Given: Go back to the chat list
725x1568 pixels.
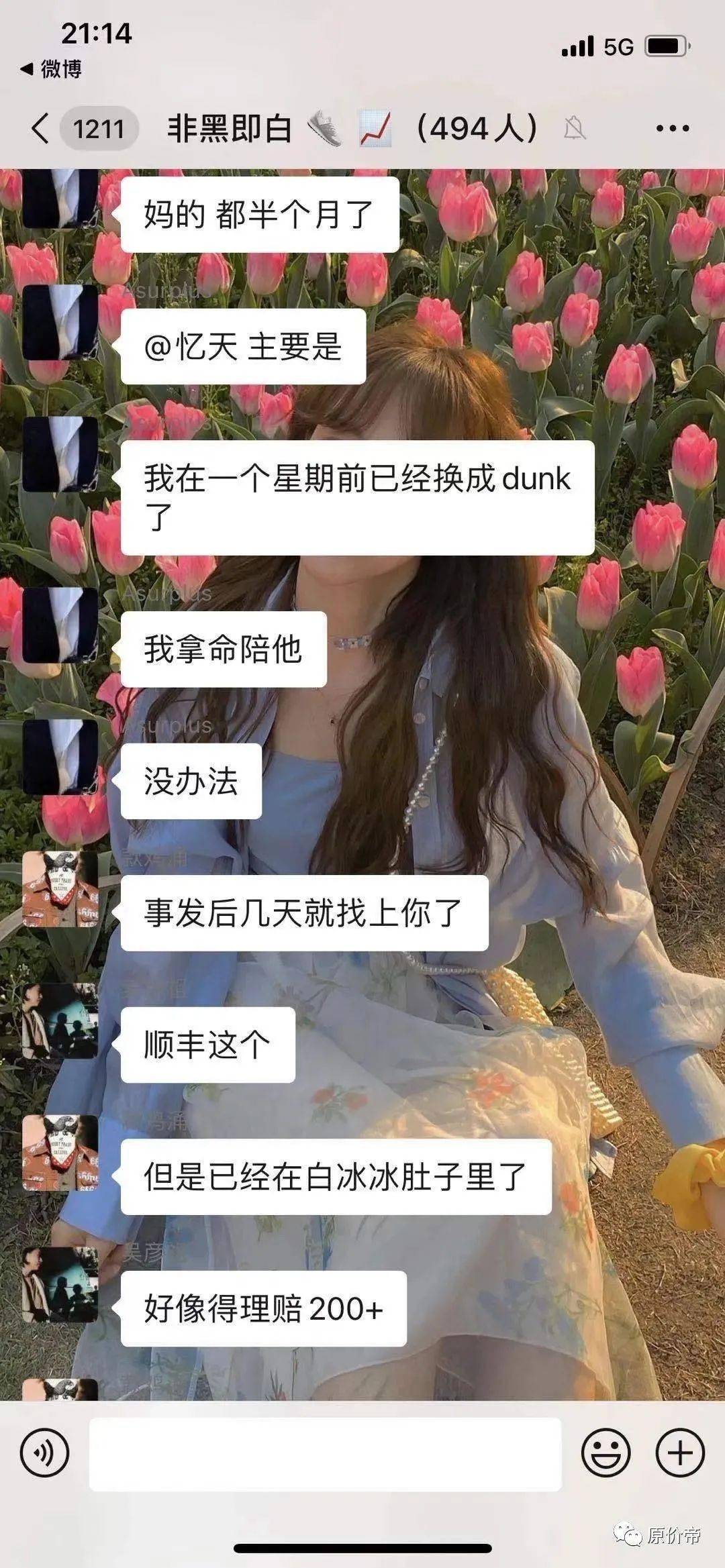Looking at the screenshot, I should tap(42, 128).
